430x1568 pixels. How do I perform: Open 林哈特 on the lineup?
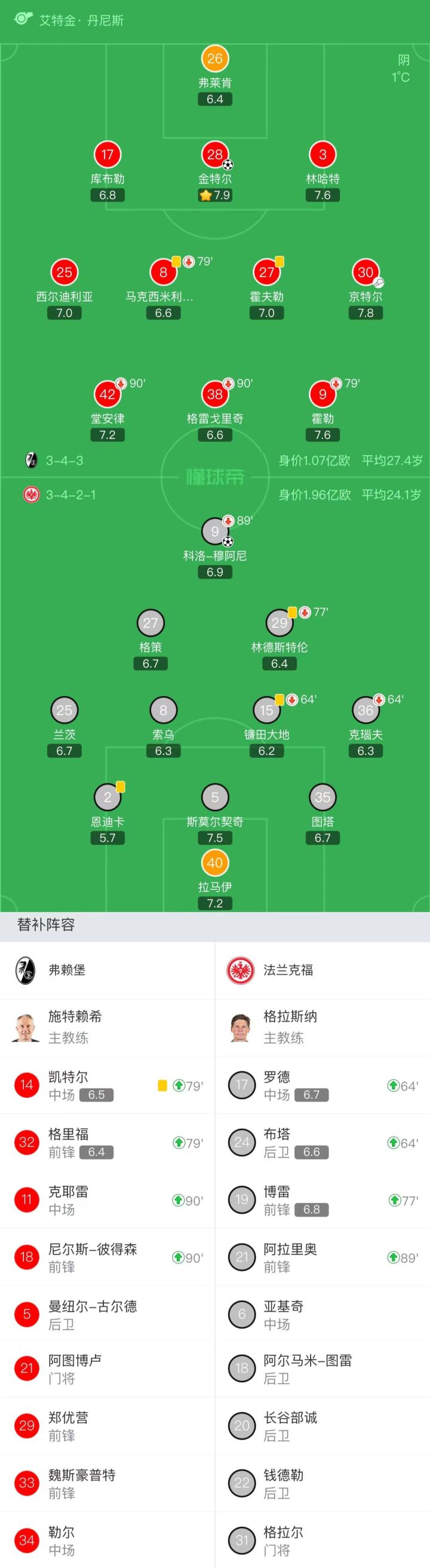coord(322,155)
